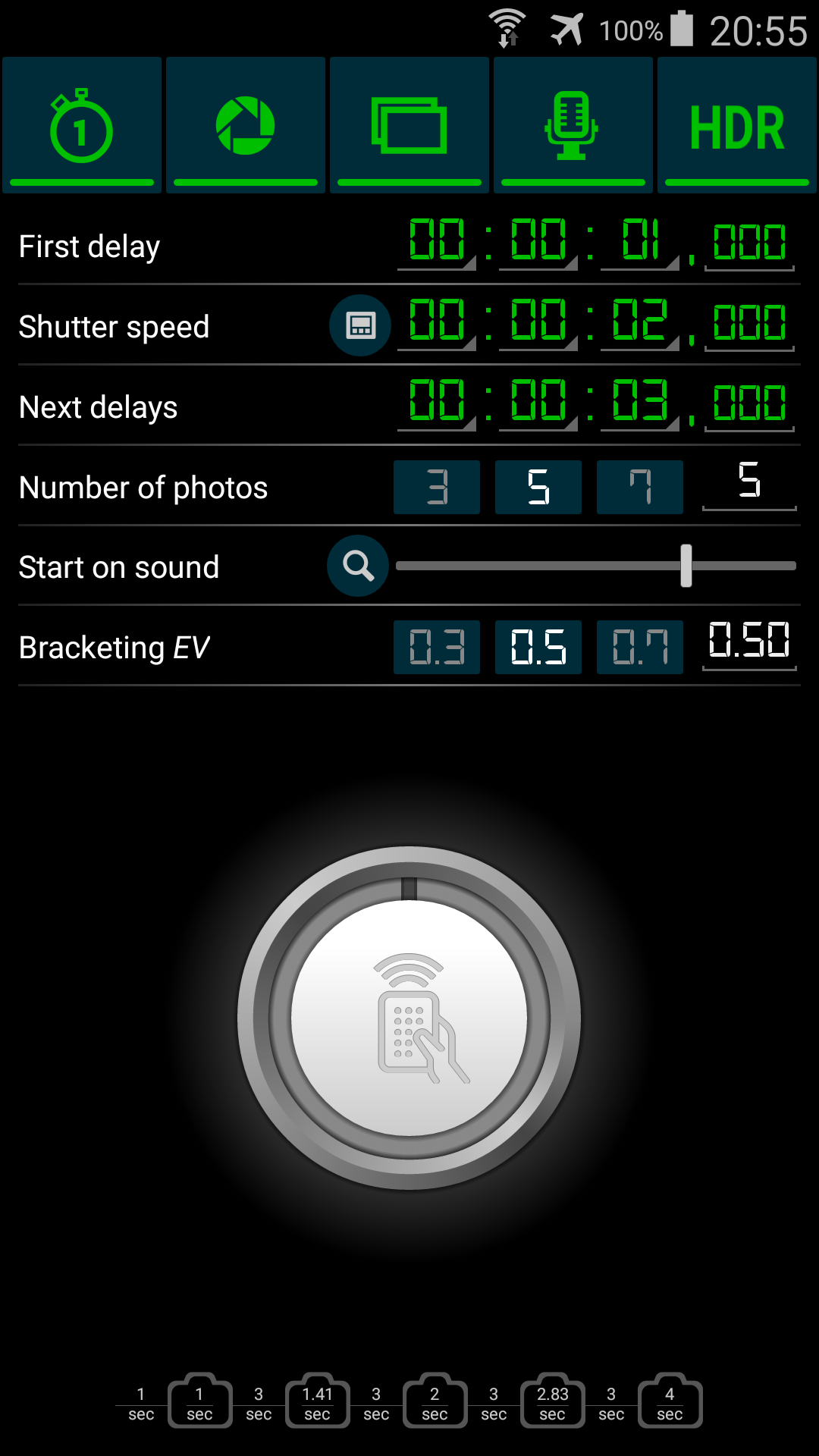This screenshot has height=1456, width=819.
Task: Select the multiple frames capture icon
Action: click(409, 124)
